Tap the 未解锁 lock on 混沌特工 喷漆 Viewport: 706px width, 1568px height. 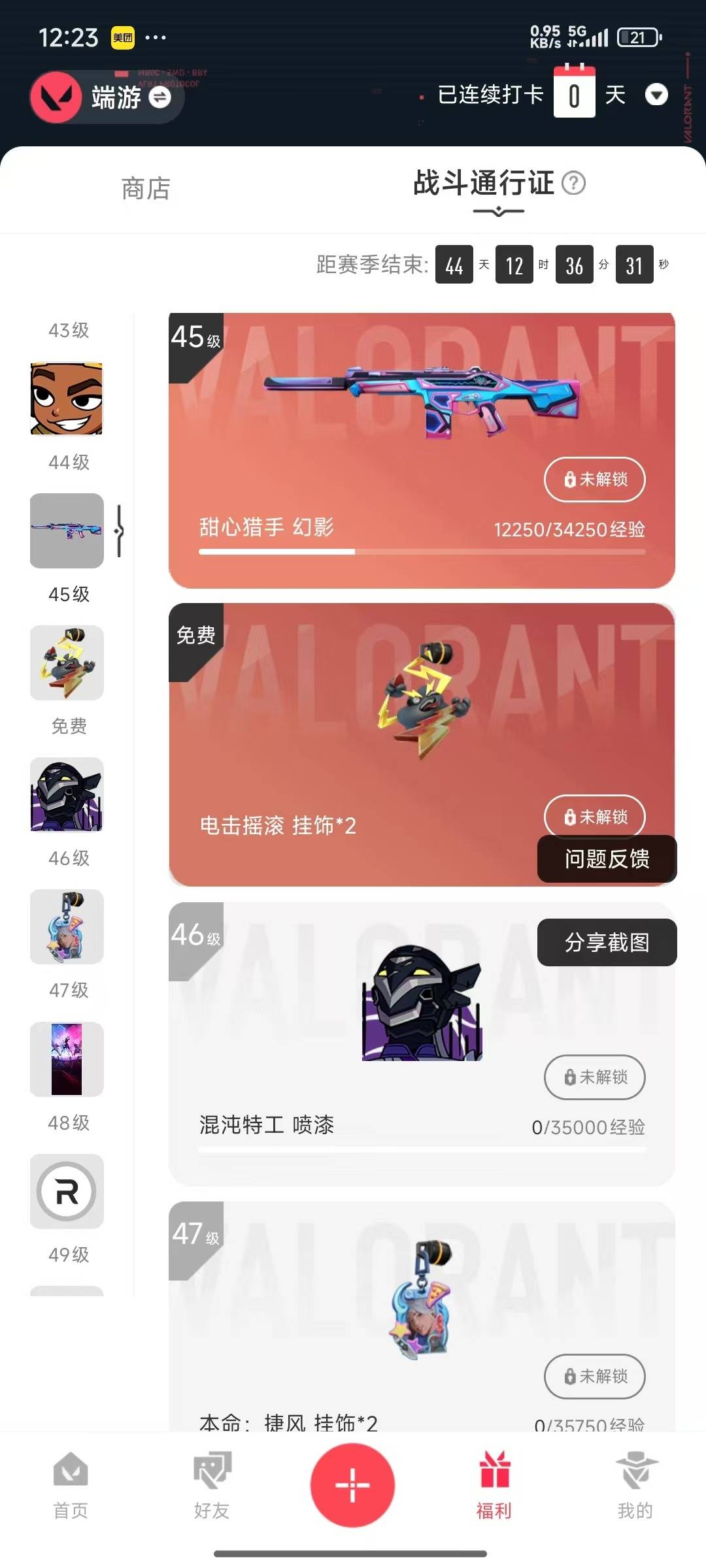(594, 1078)
